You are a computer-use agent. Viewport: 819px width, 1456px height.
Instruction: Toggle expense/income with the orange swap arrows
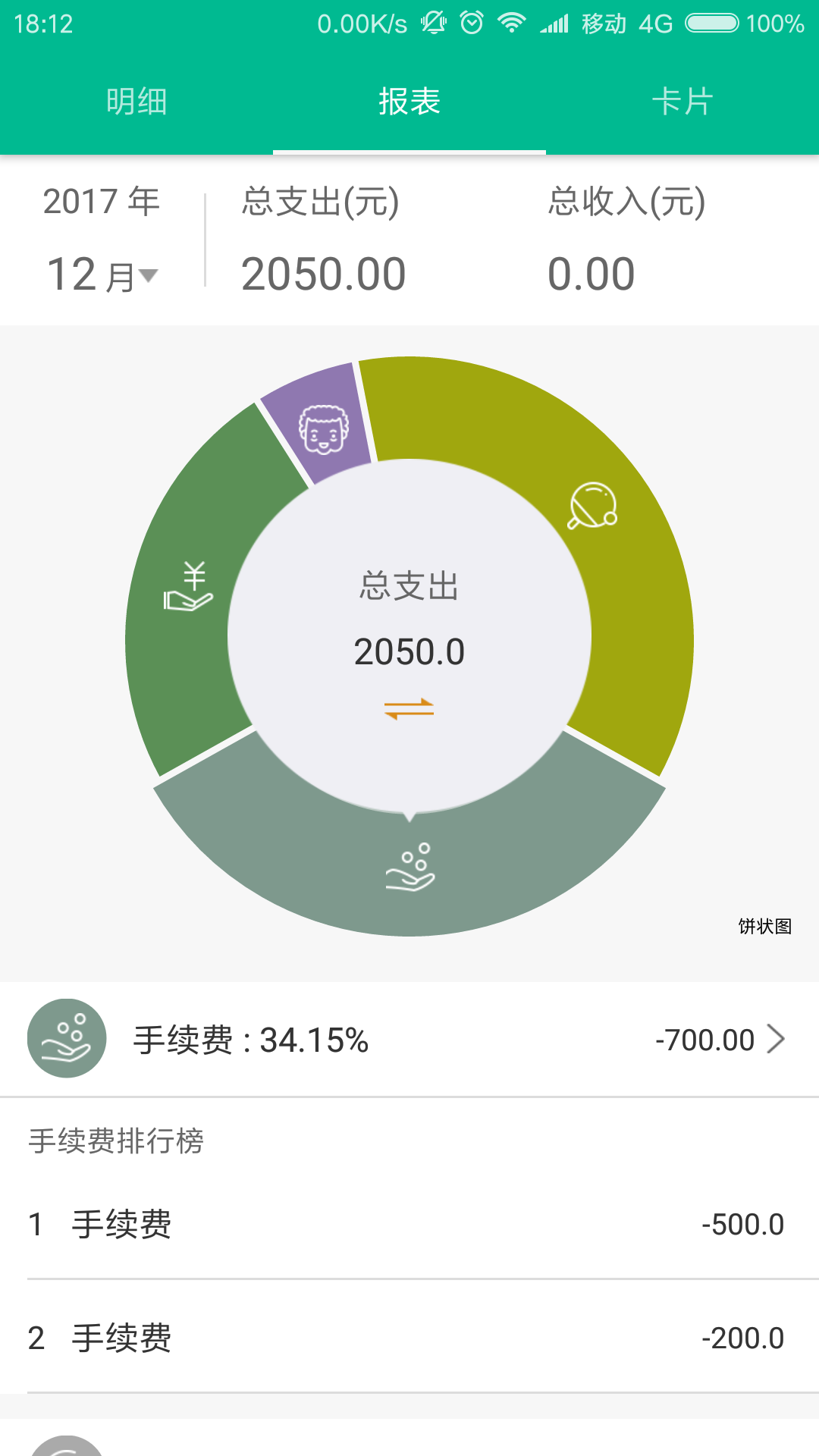409,709
